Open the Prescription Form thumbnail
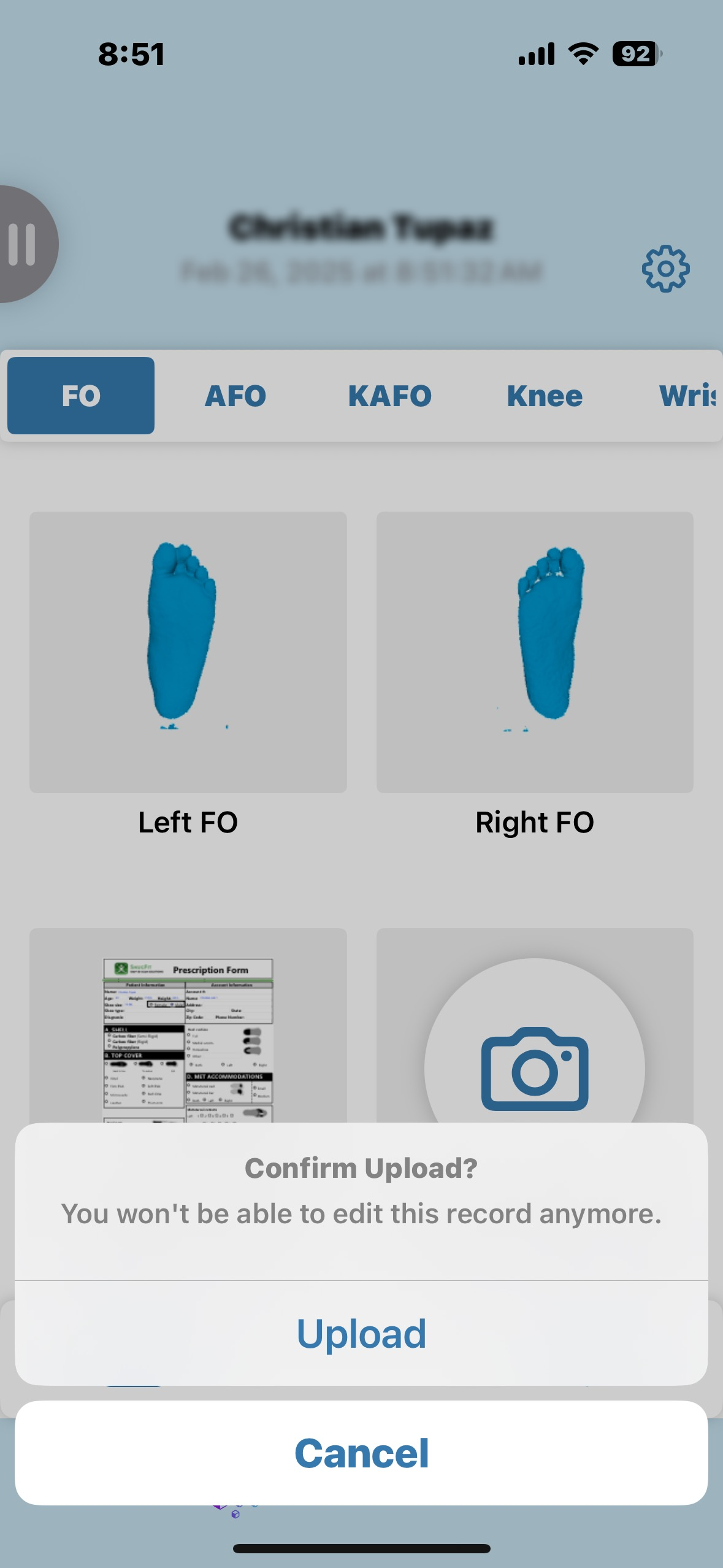 pos(188,1026)
